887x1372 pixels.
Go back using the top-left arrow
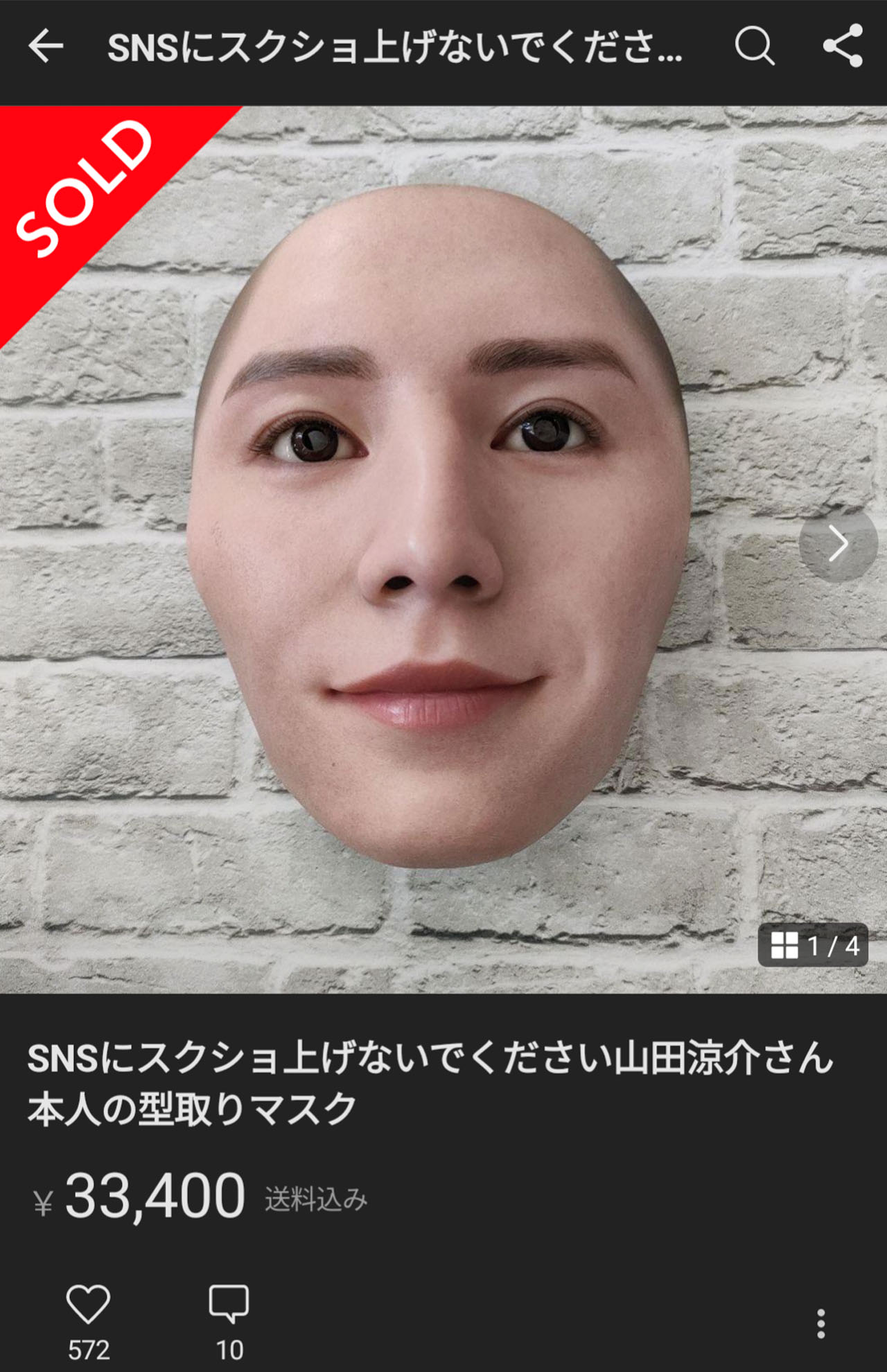point(46,46)
